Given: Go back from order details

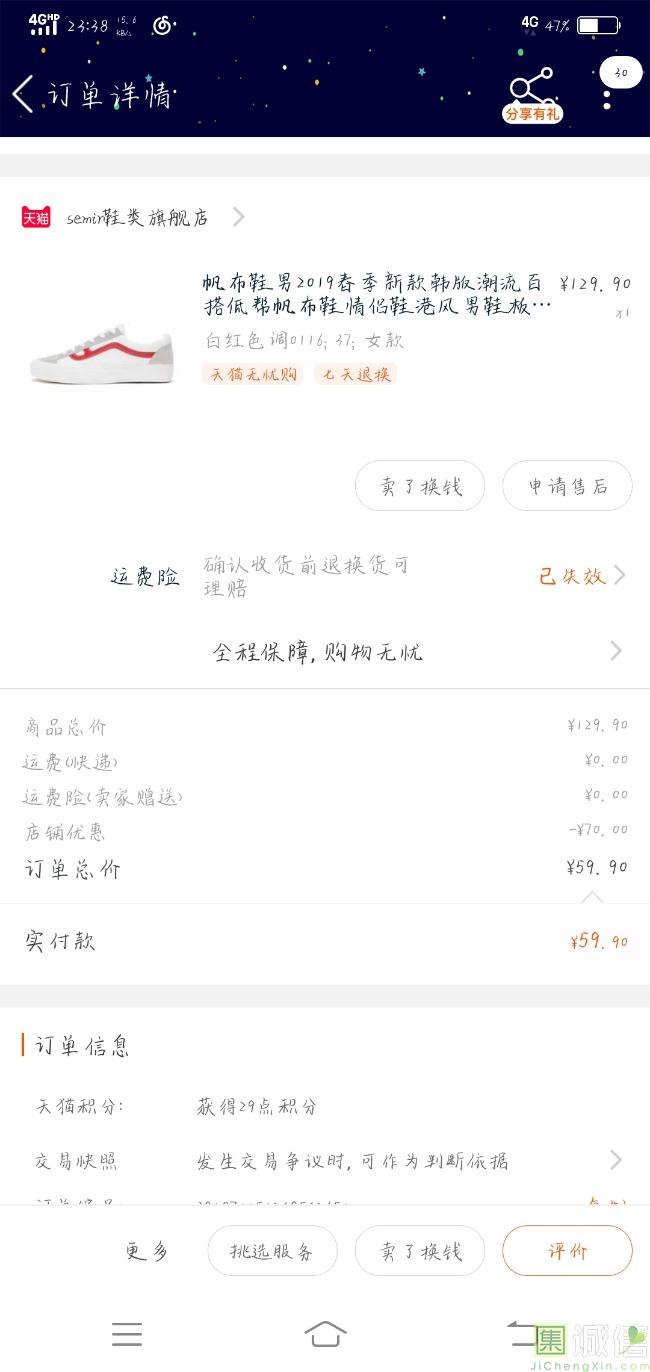Looking at the screenshot, I should (24, 94).
